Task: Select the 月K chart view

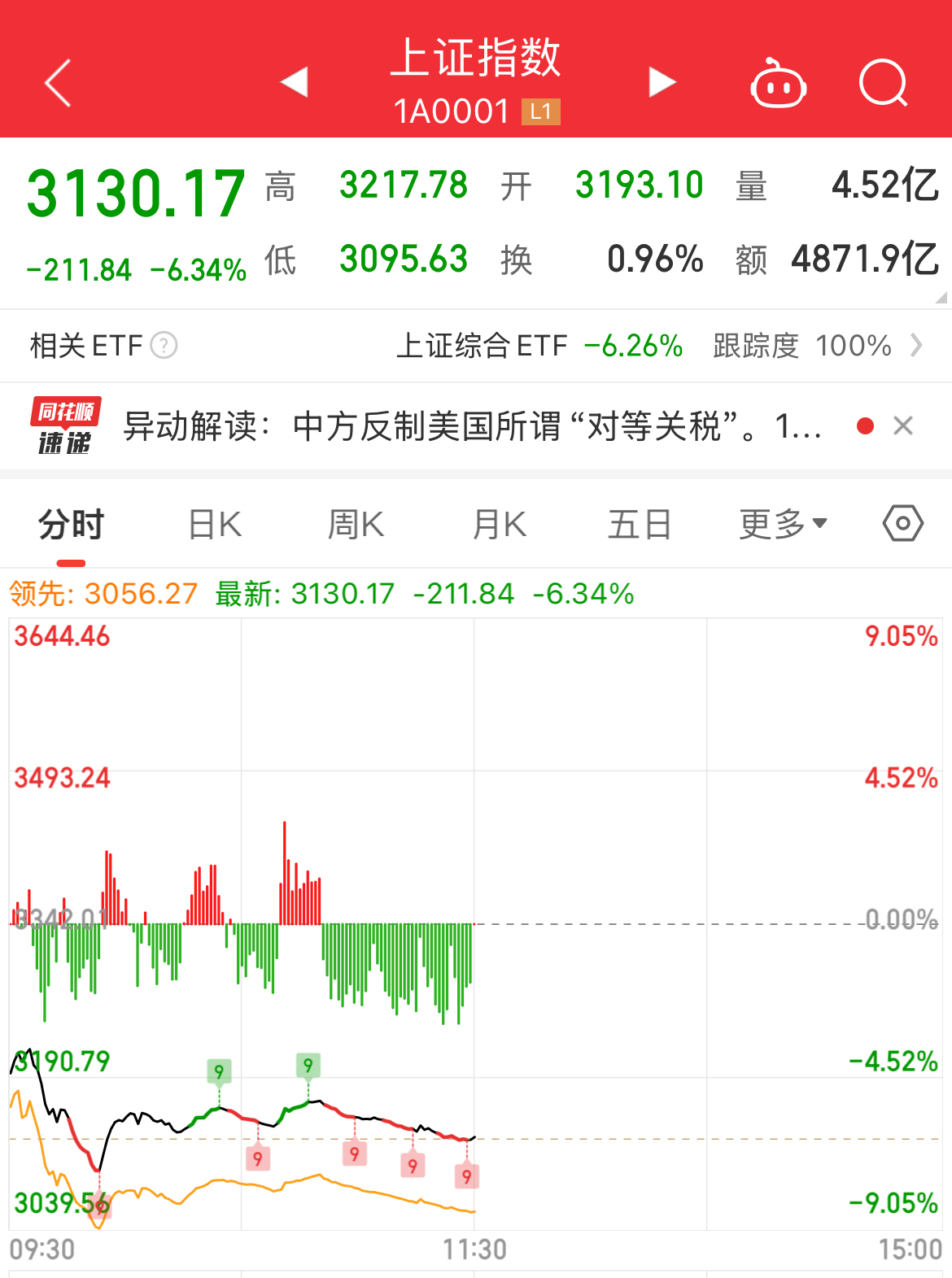Action: (499, 525)
